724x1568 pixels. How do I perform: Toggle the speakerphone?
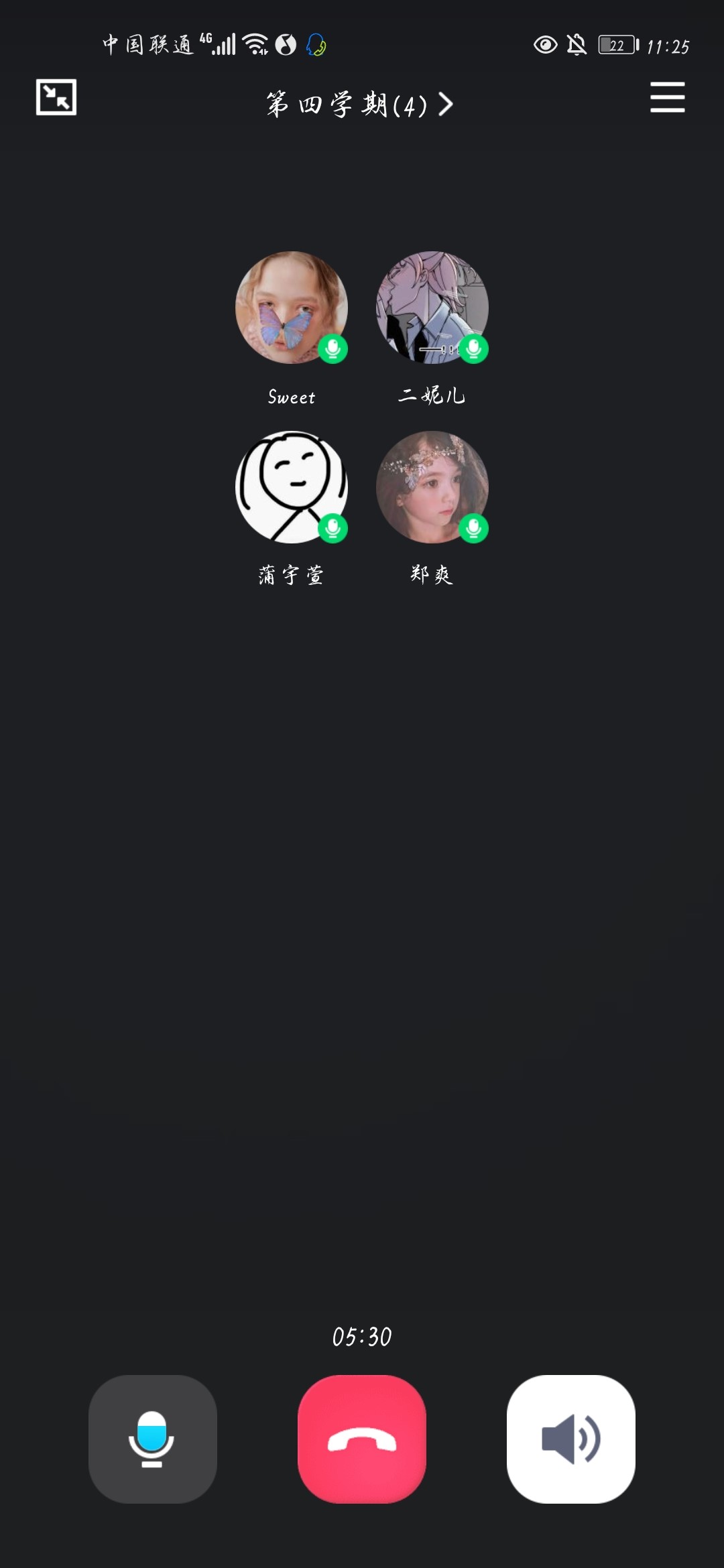pos(571,1439)
